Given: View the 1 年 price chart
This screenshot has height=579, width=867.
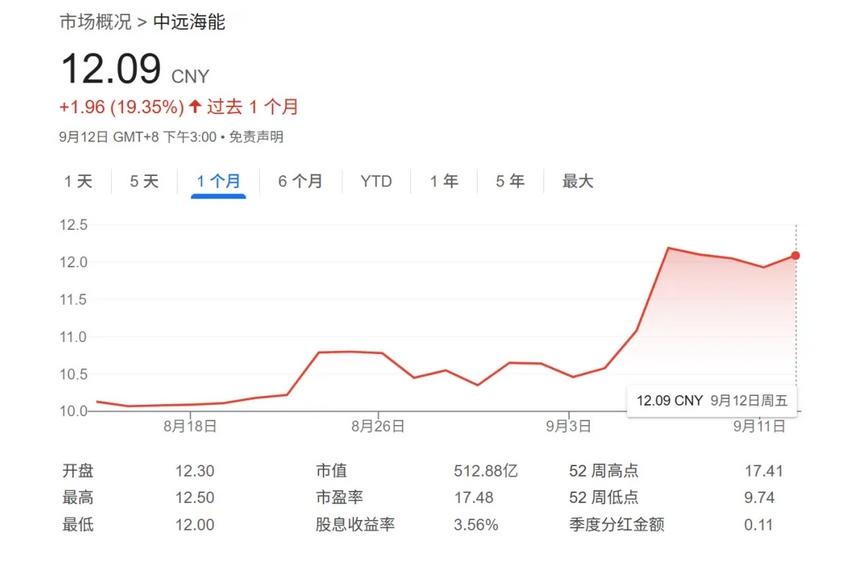Looking at the screenshot, I should pyautogui.click(x=444, y=181).
